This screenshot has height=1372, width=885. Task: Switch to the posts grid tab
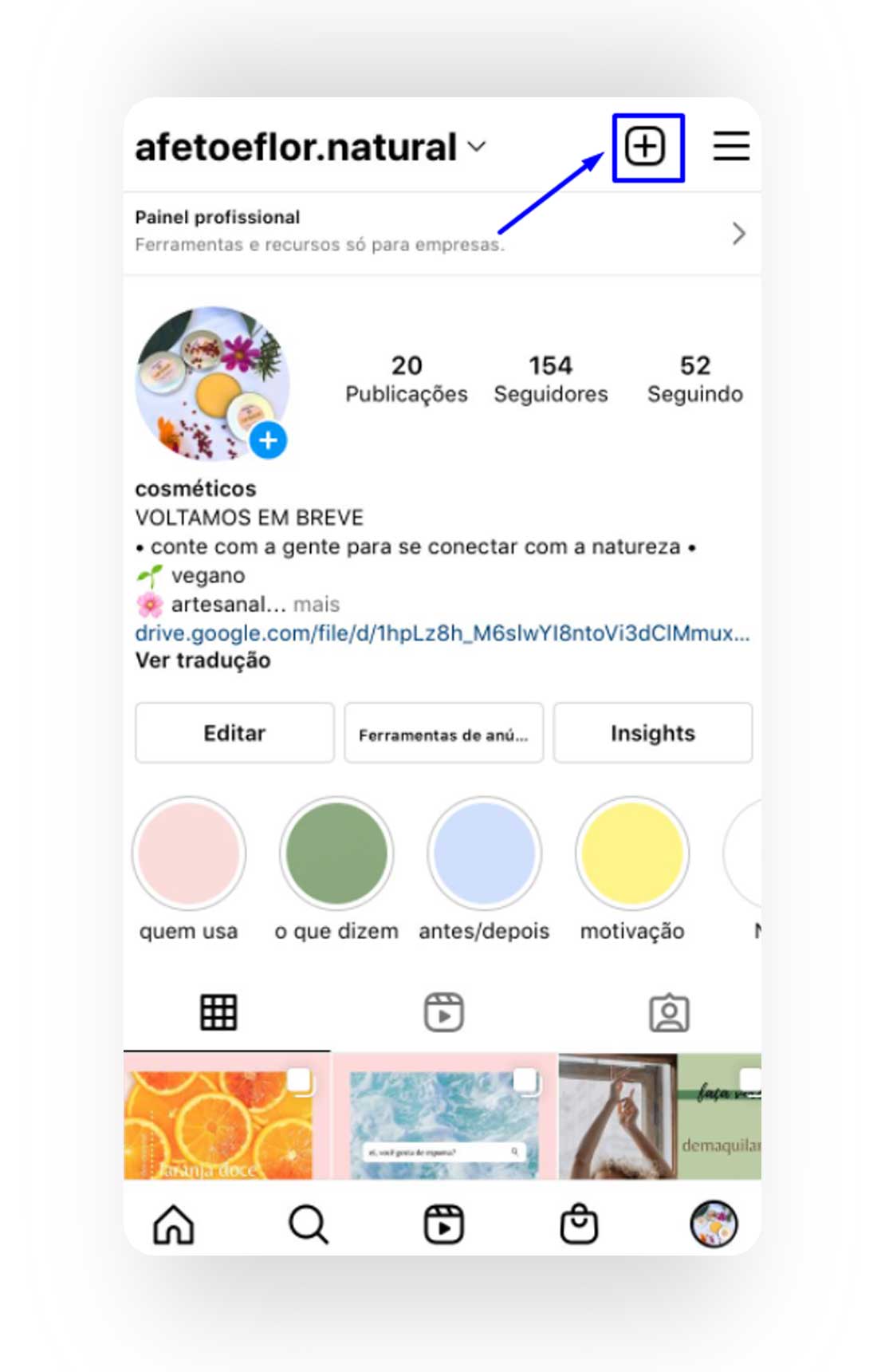click(218, 1011)
